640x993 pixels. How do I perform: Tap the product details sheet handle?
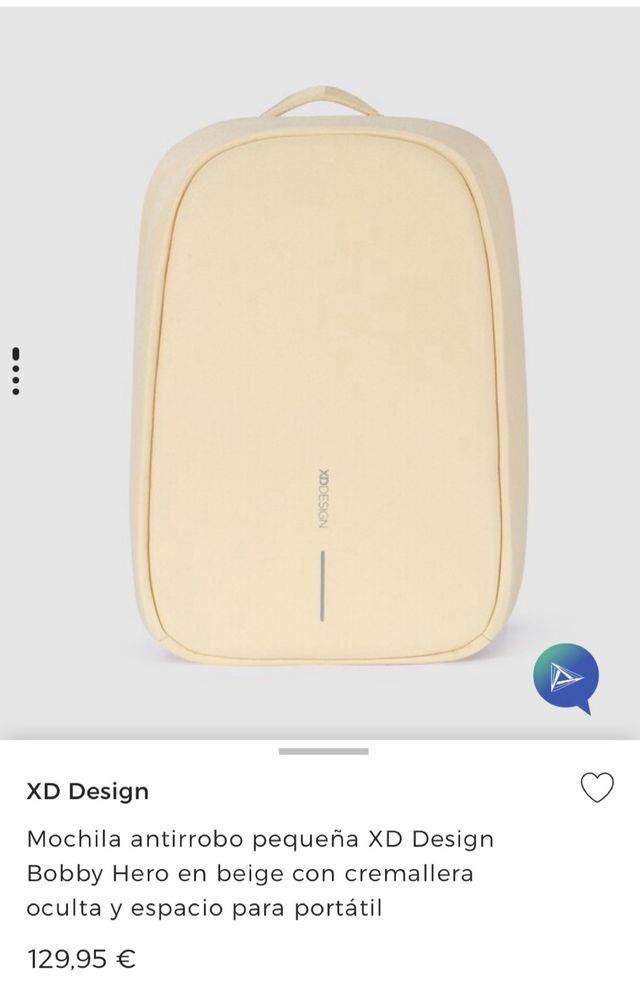[x=323, y=751]
